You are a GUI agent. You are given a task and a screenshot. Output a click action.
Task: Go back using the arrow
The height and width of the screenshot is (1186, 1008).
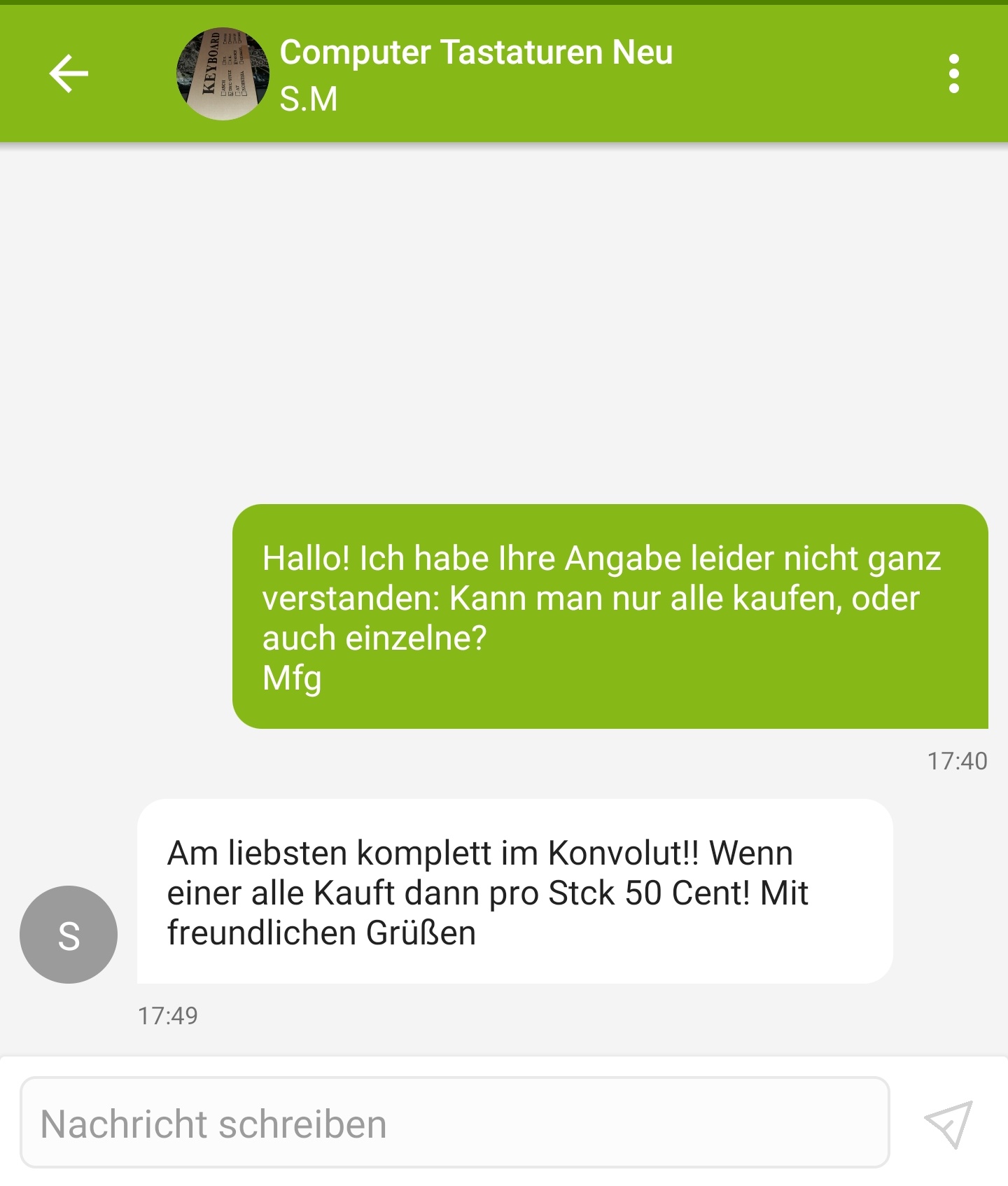pyautogui.click(x=69, y=74)
